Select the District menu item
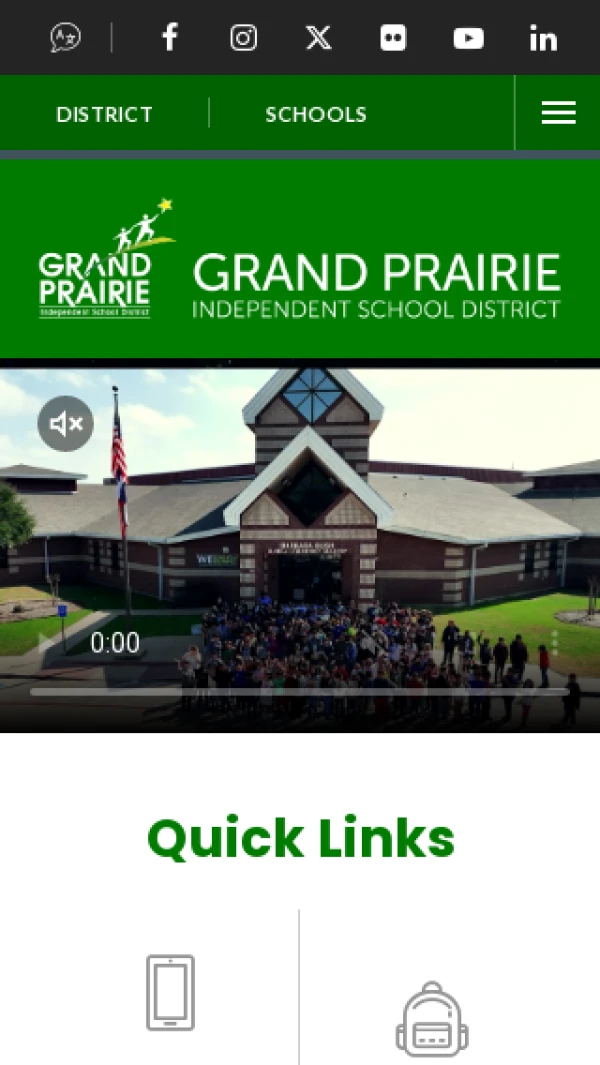The width and height of the screenshot is (600, 1065). click(x=104, y=114)
